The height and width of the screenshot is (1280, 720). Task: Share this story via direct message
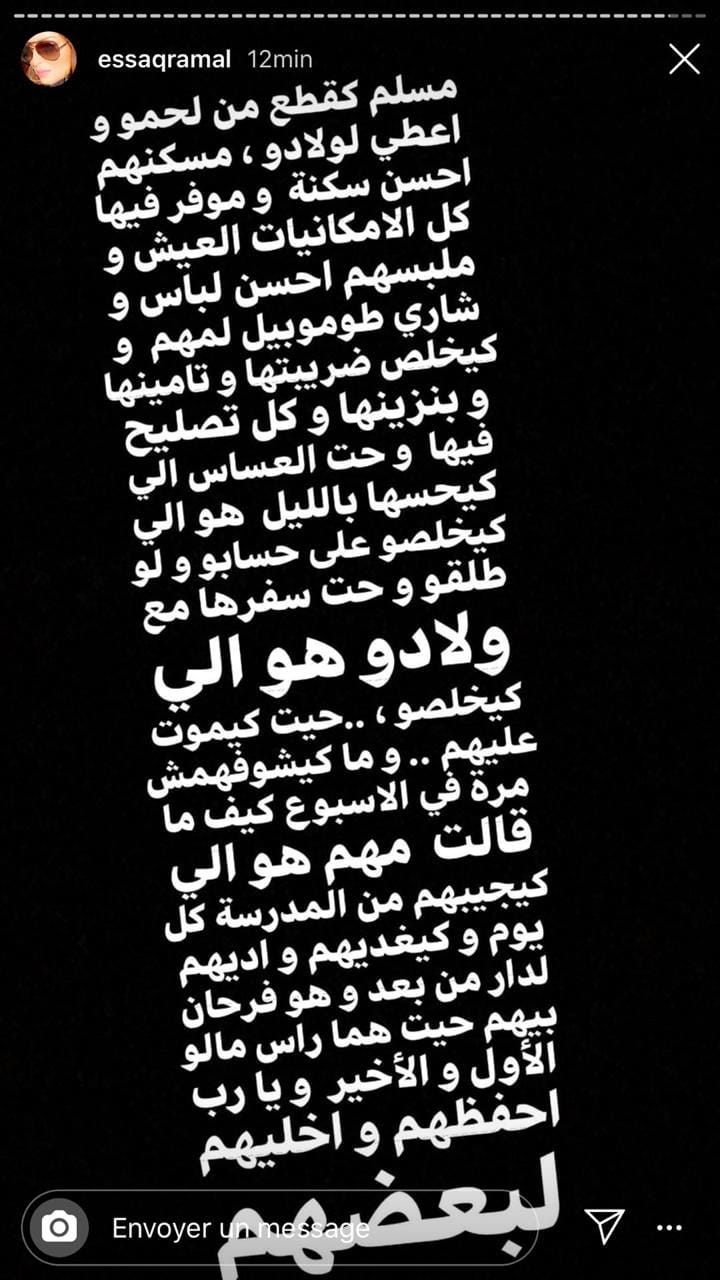(605, 1226)
